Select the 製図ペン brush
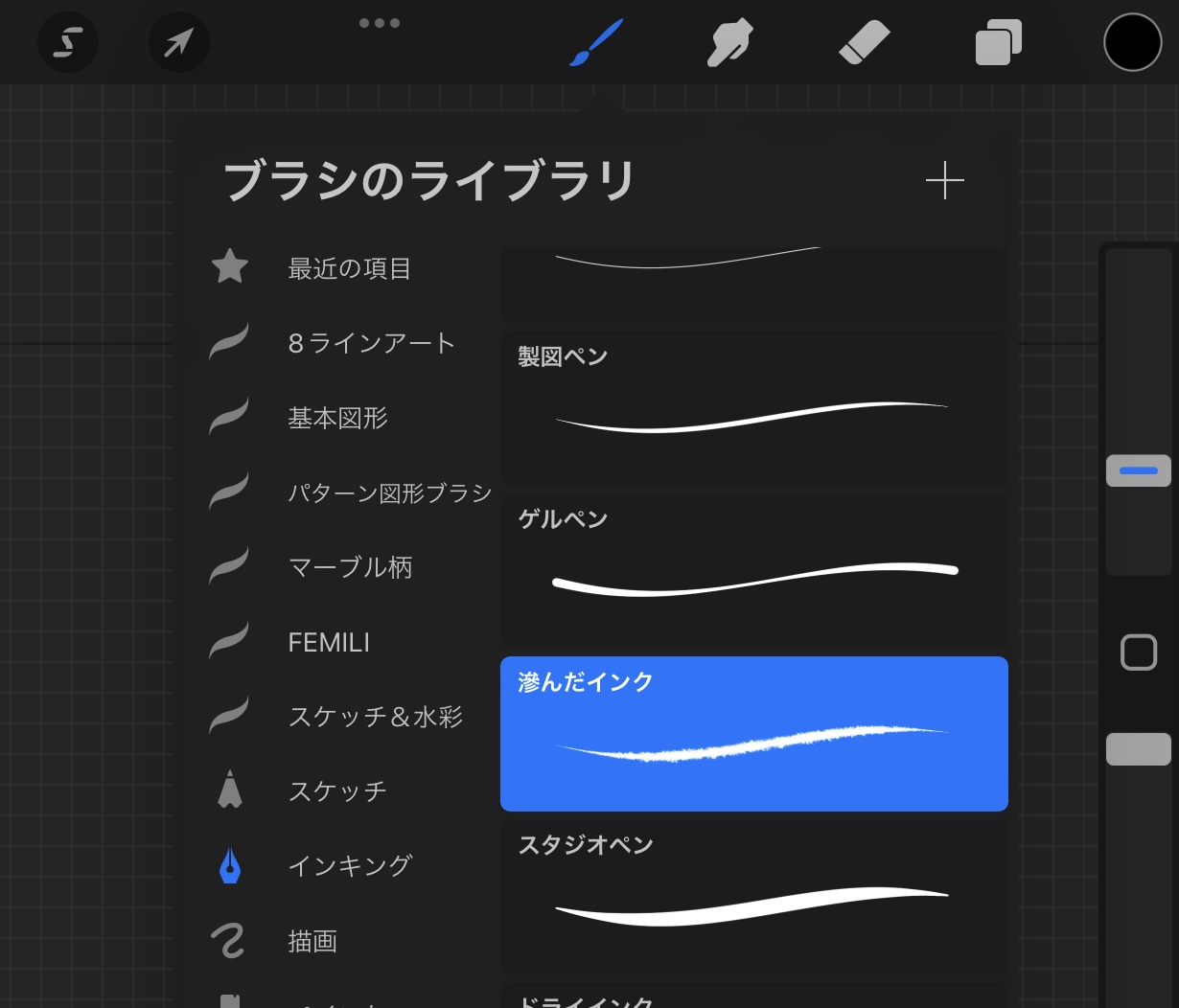Image resolution: width=1179 pixels, height=1008 pixels. pyautogui.click(x=753, y=407)
